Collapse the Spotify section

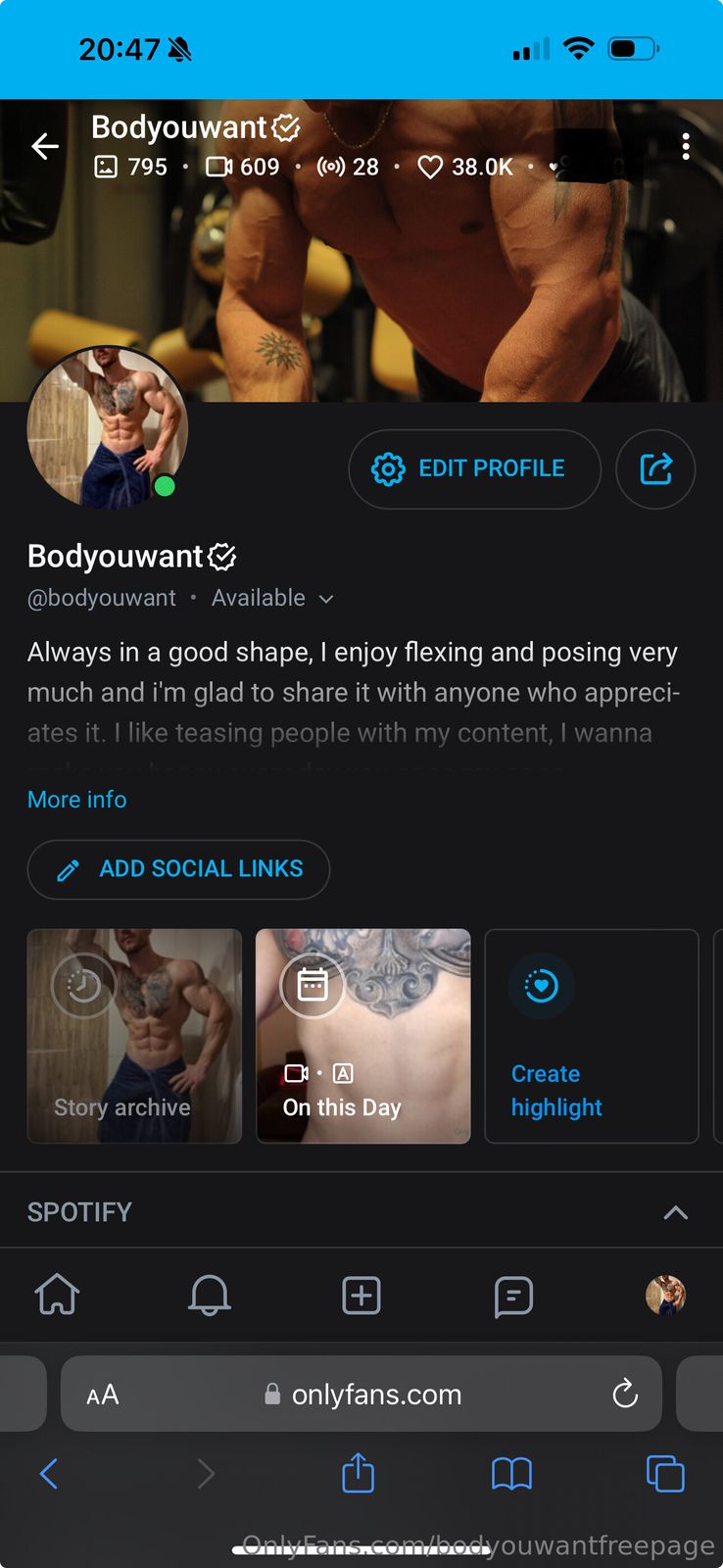coord(675,1212)
